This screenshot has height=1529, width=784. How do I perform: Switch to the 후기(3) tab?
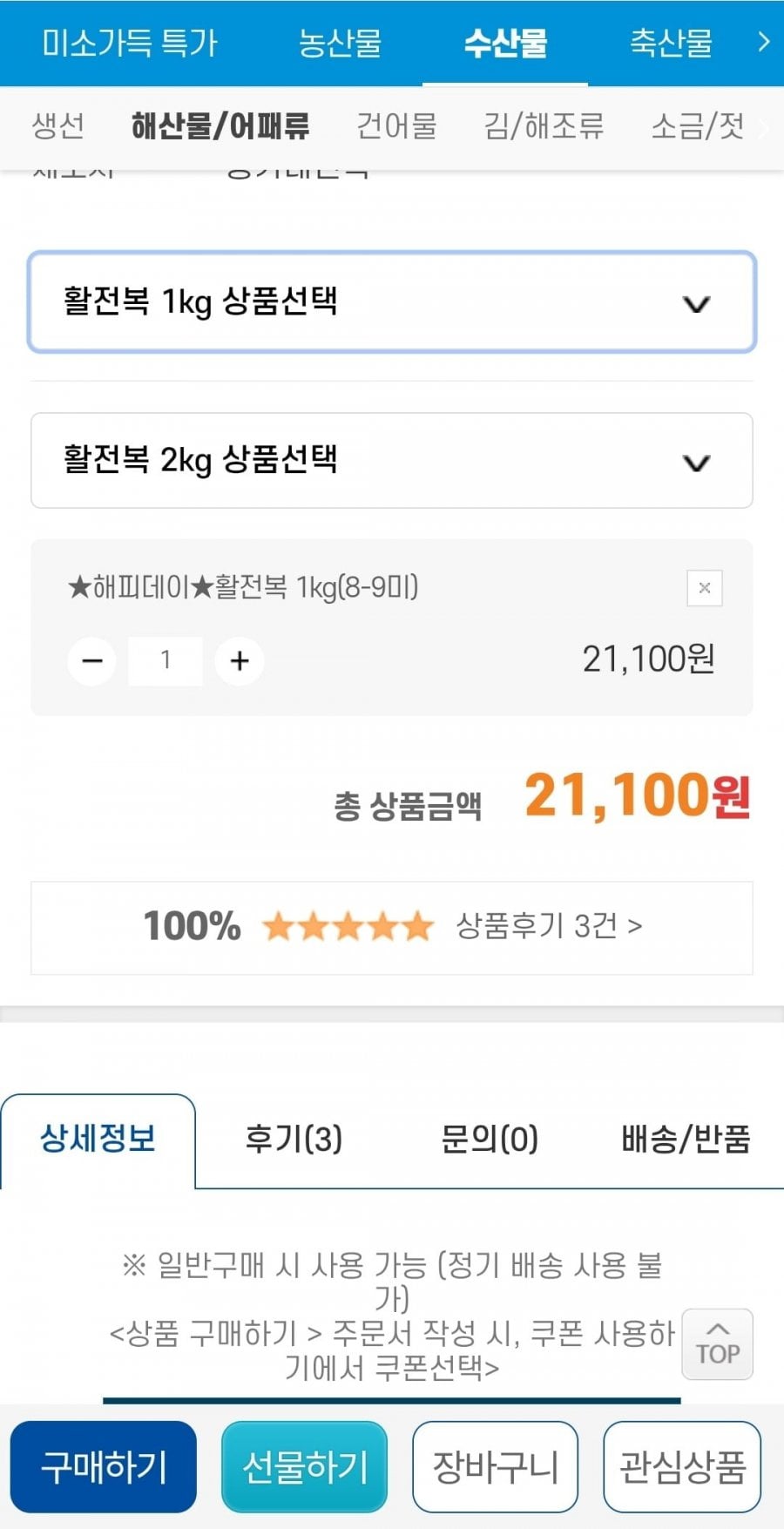(294, 1139)
